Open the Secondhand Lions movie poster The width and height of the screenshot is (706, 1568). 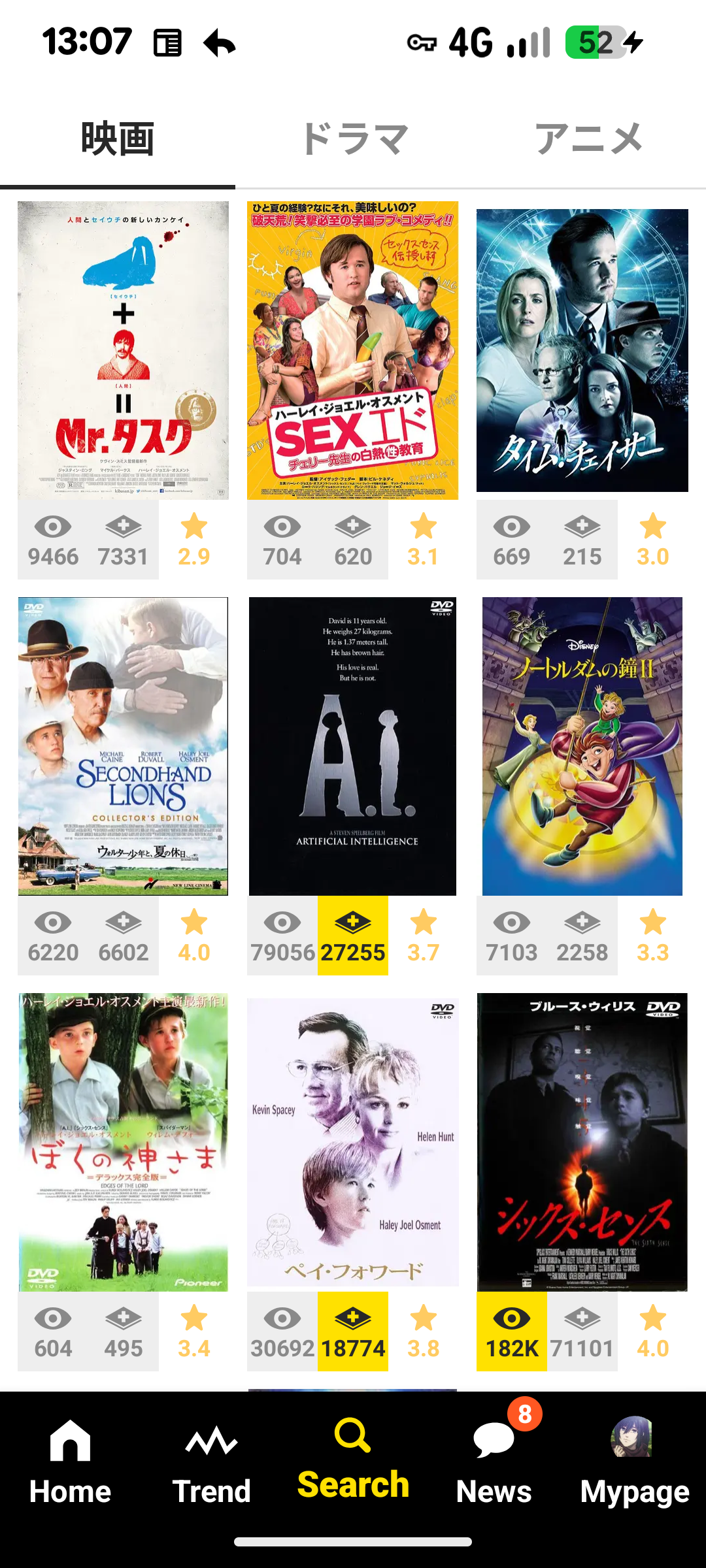pyautogui.click(x=123, y=746)
